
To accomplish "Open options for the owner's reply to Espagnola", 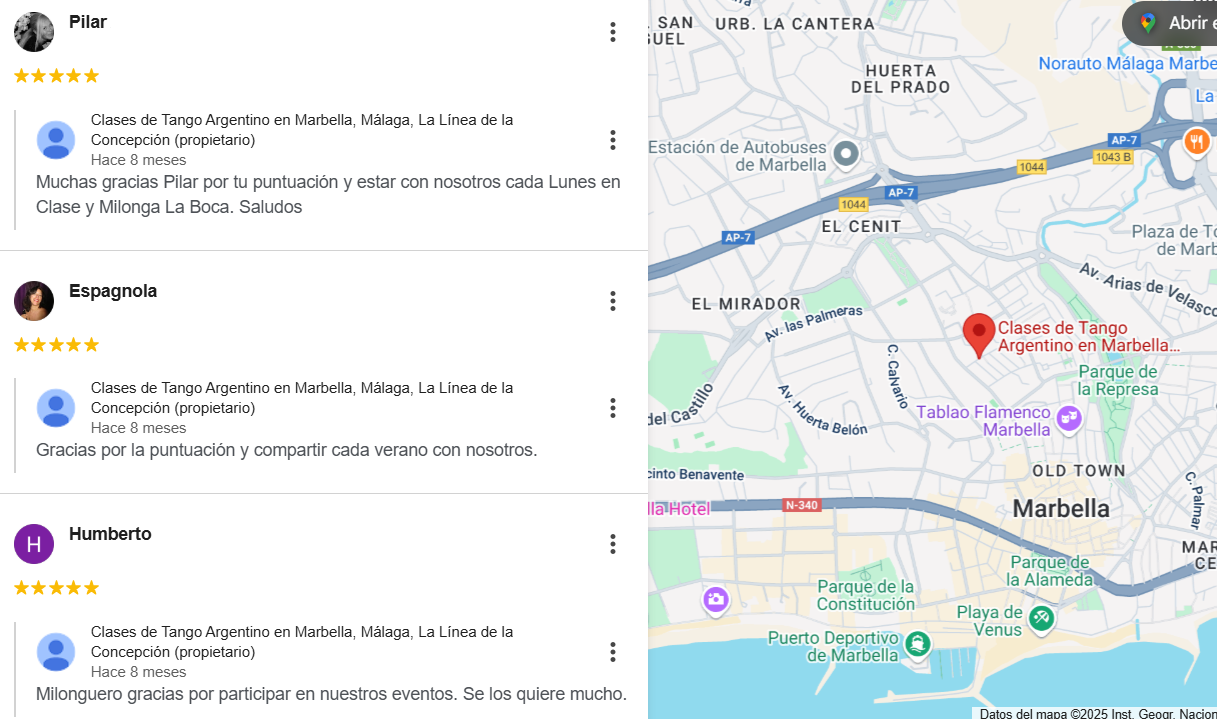I will 613,408.
